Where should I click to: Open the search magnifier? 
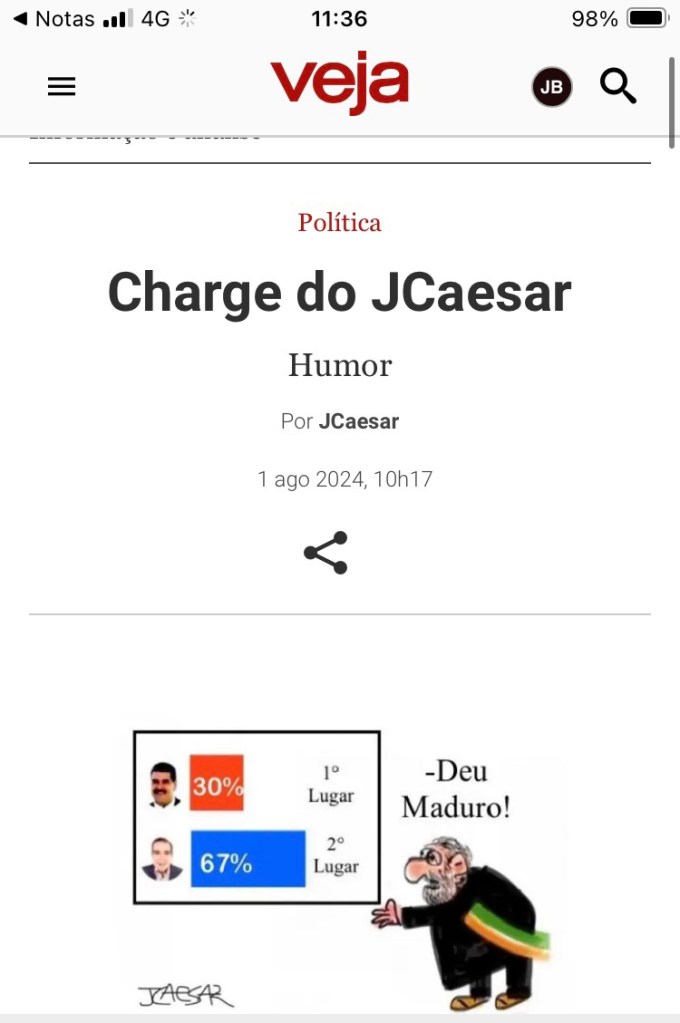(x=618, y=87)
